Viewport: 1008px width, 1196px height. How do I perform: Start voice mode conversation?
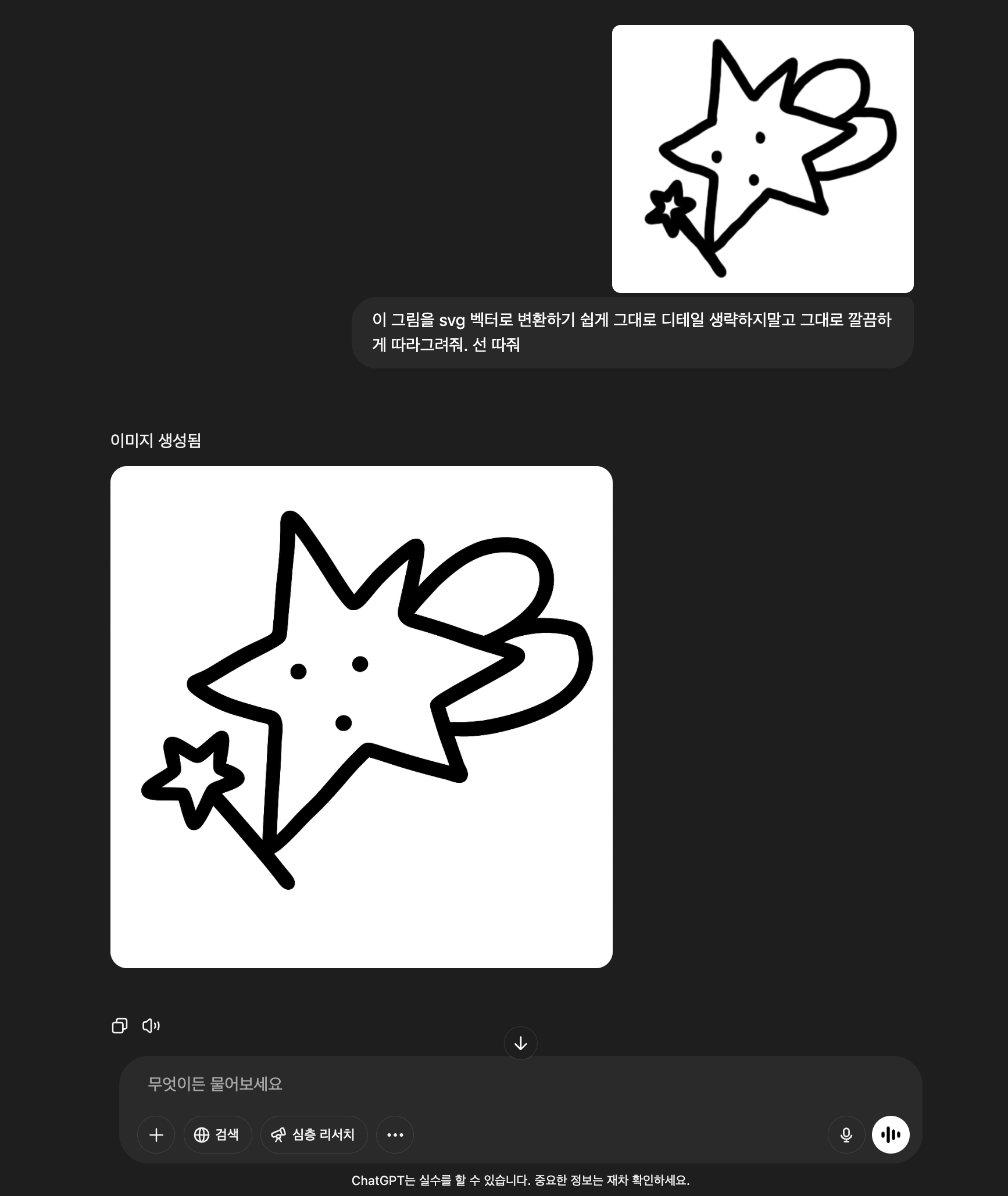click(890, 1134)
